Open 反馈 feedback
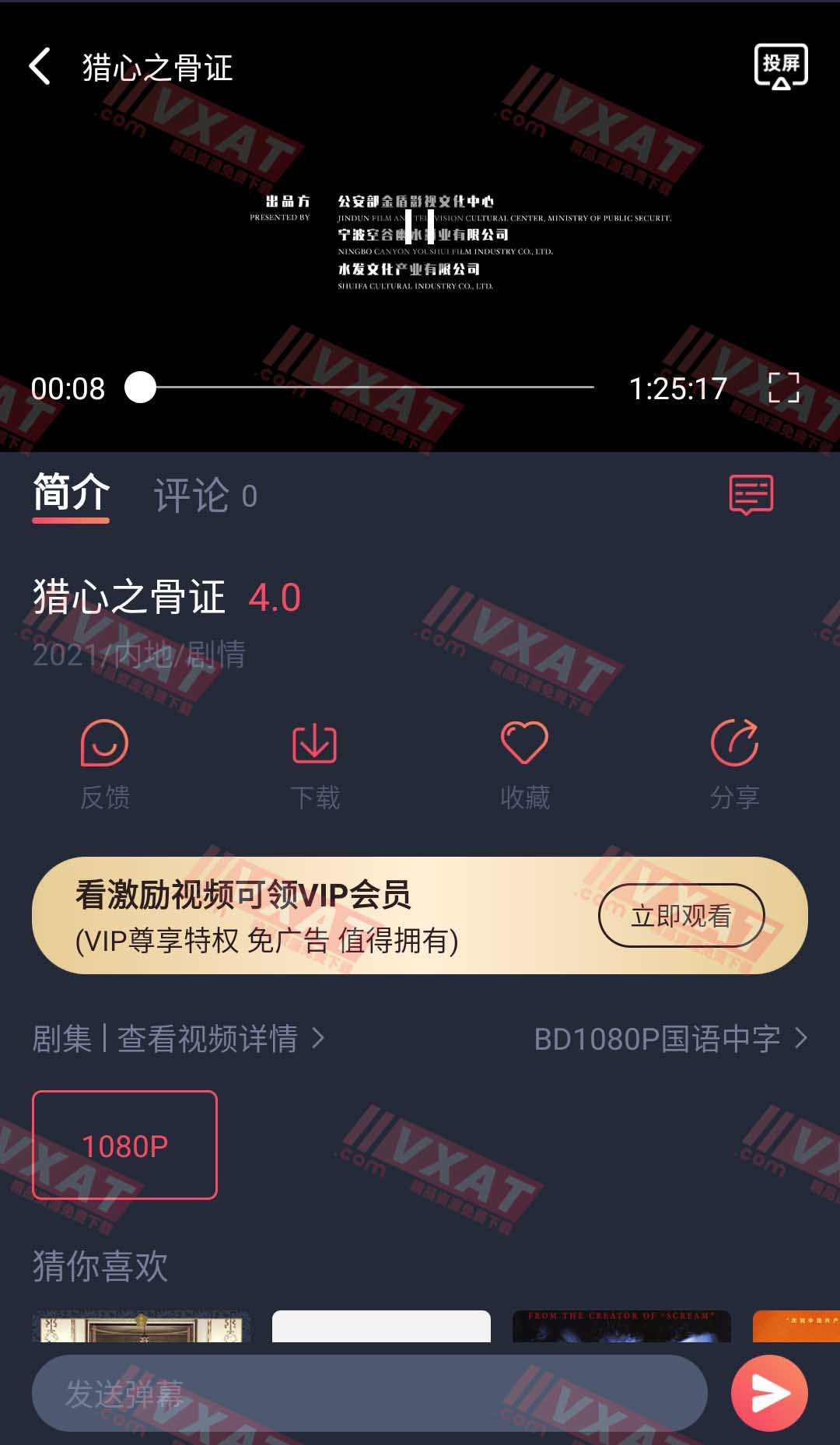 point(105,763)
